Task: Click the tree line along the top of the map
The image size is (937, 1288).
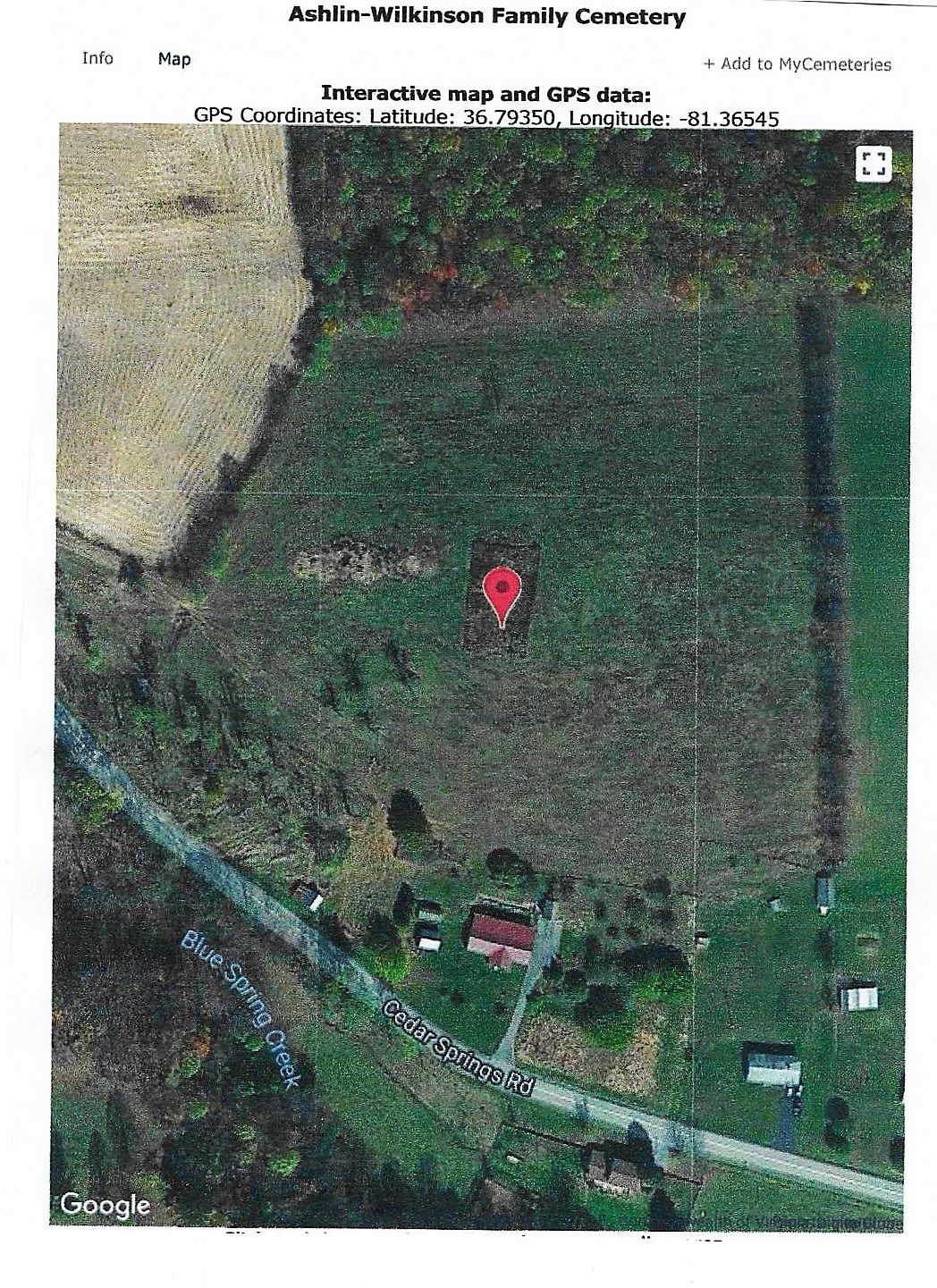Action: 581,206
